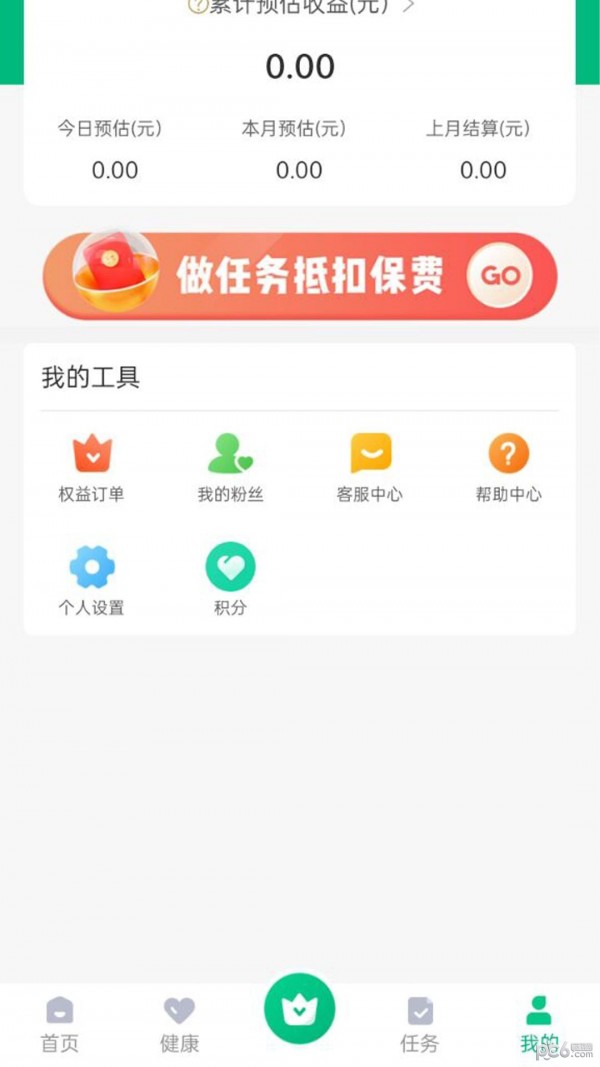600x1067 pixels.
Task: Switch to the 首页 tab
Action: point(60,1024)
